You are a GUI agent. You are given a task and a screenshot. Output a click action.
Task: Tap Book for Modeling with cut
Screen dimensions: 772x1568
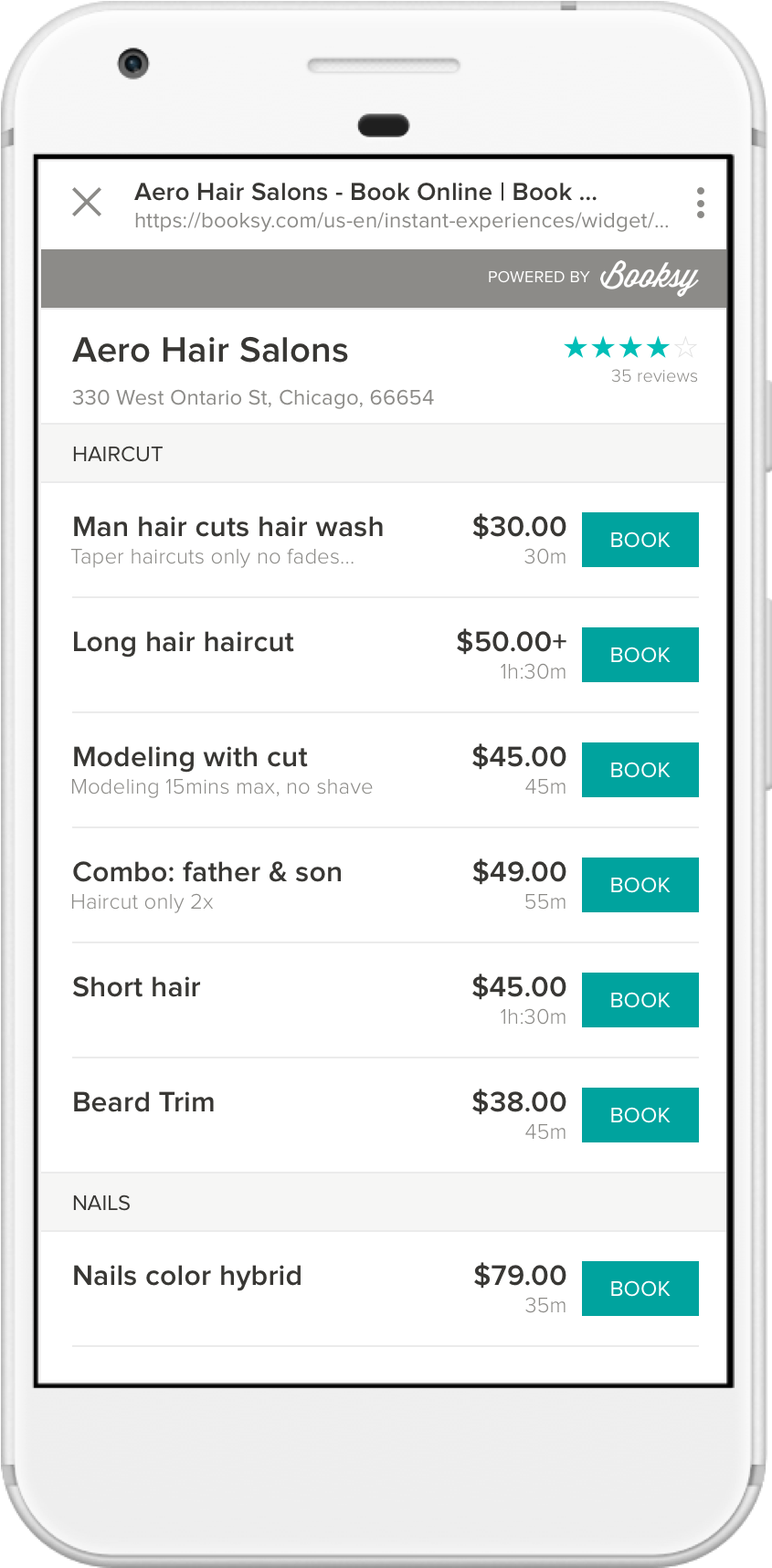click(x=640, y=770)
